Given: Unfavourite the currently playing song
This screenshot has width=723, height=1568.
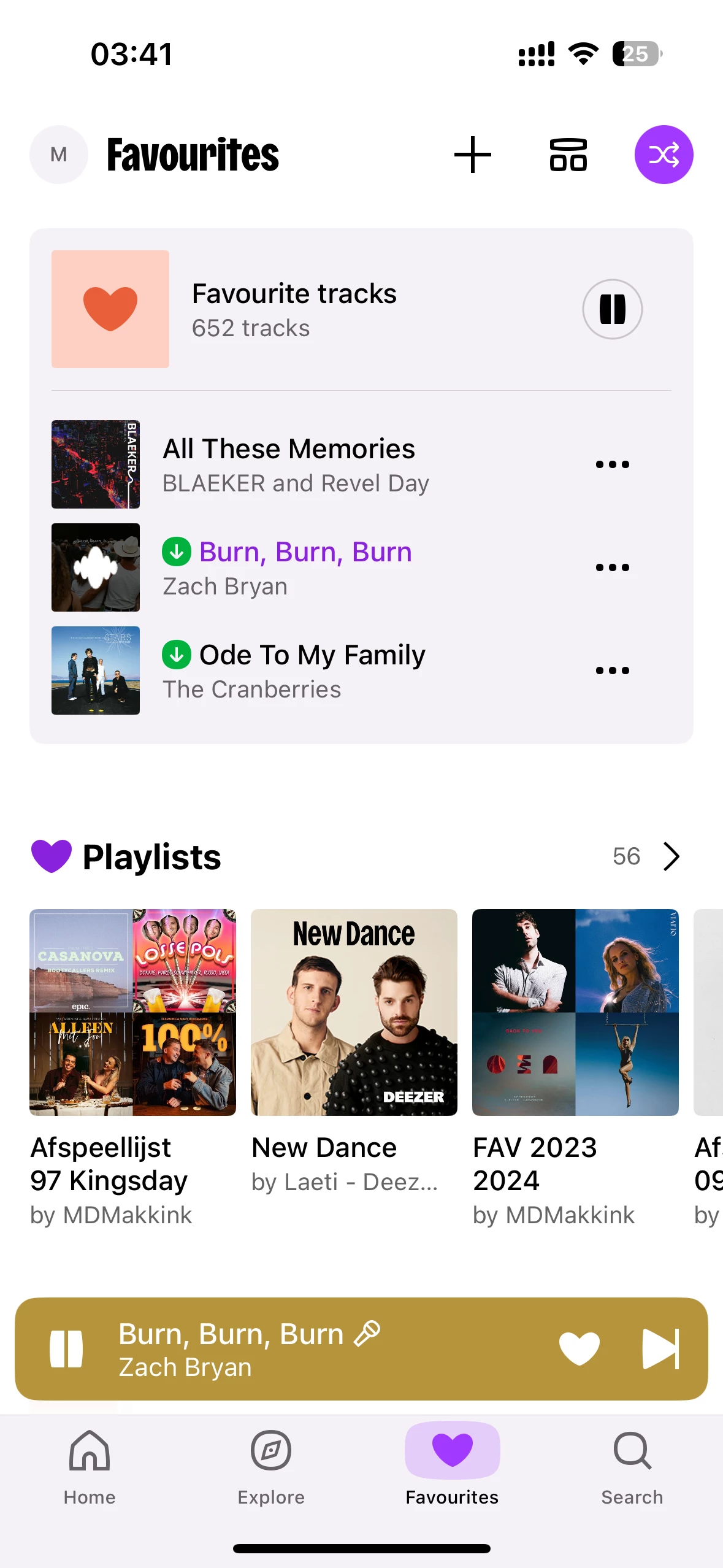Looking at the screenshot, I should click(x=579, y=1348).
